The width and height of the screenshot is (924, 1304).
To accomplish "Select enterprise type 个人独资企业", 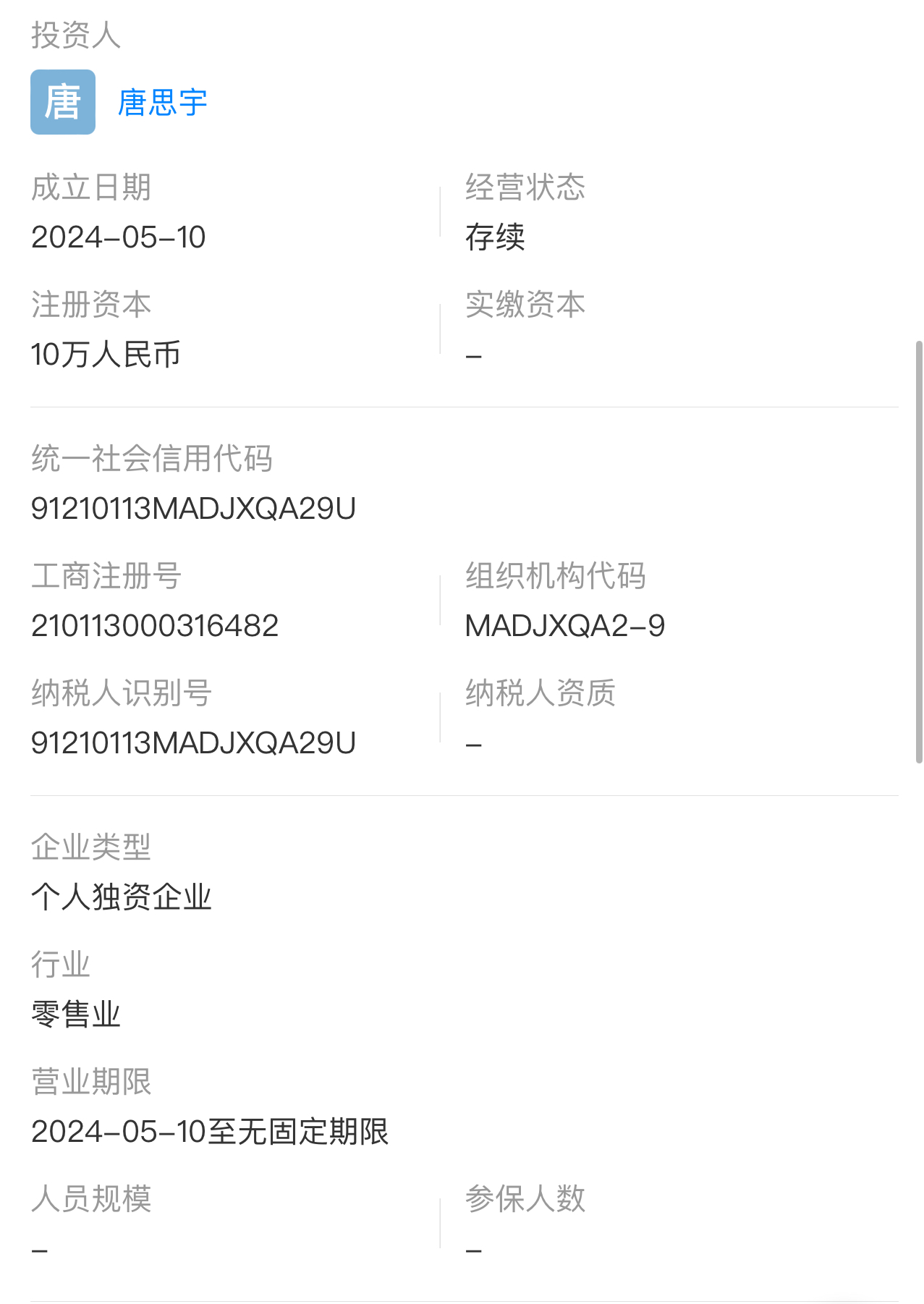I will coord(122,897).
